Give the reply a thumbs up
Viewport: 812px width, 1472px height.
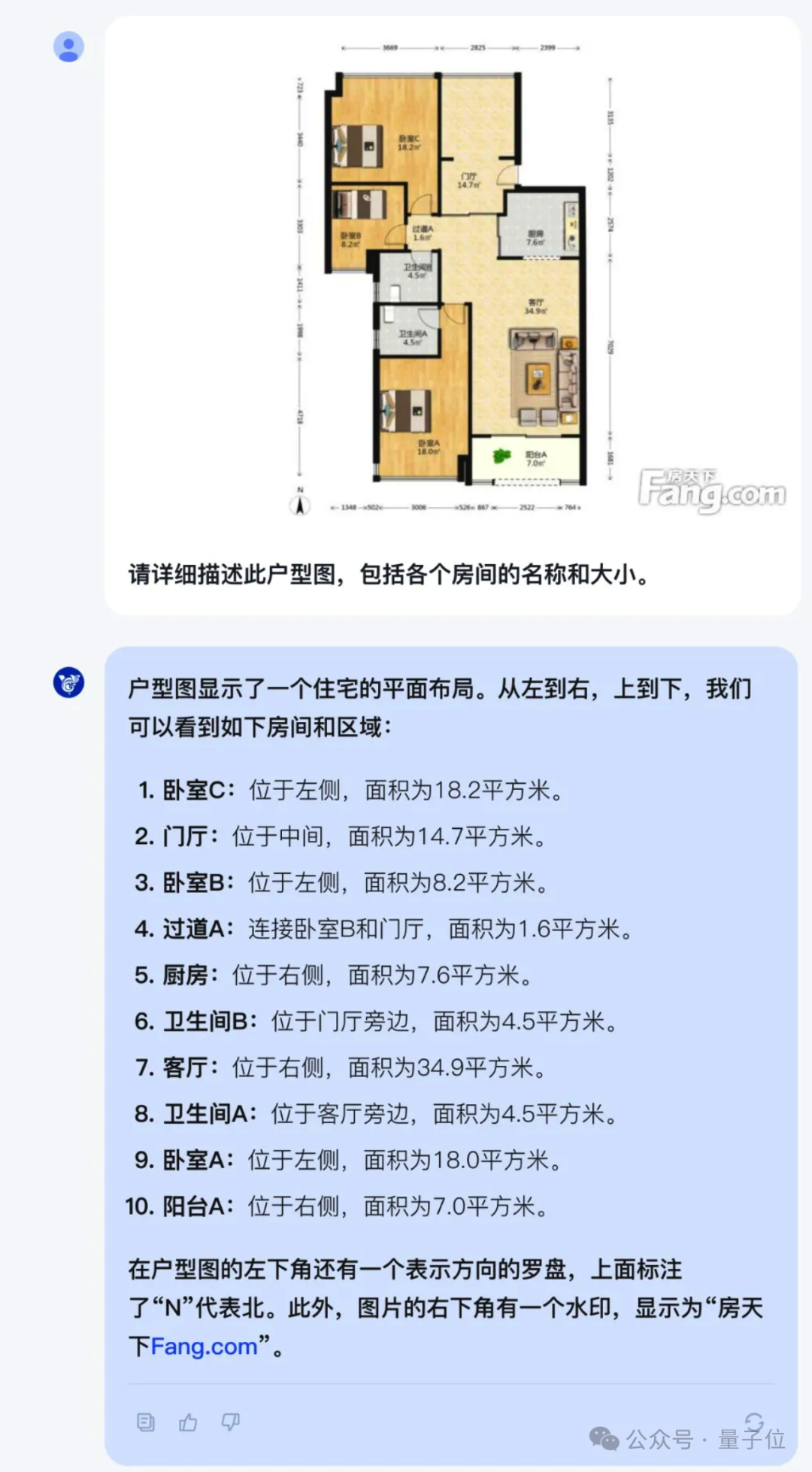tap(188, 1422)
